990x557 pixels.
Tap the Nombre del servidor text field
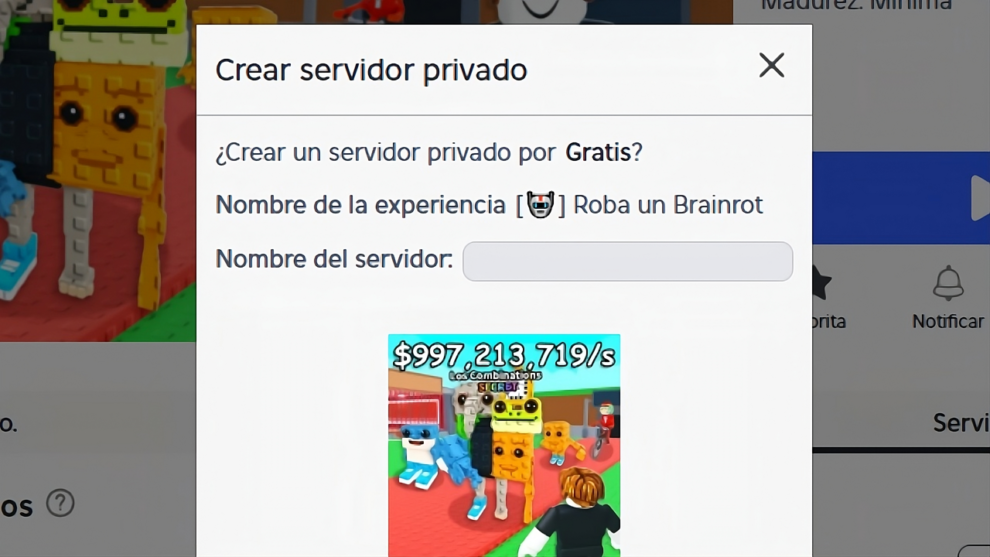pyautogui.click(x=627, y=261)
